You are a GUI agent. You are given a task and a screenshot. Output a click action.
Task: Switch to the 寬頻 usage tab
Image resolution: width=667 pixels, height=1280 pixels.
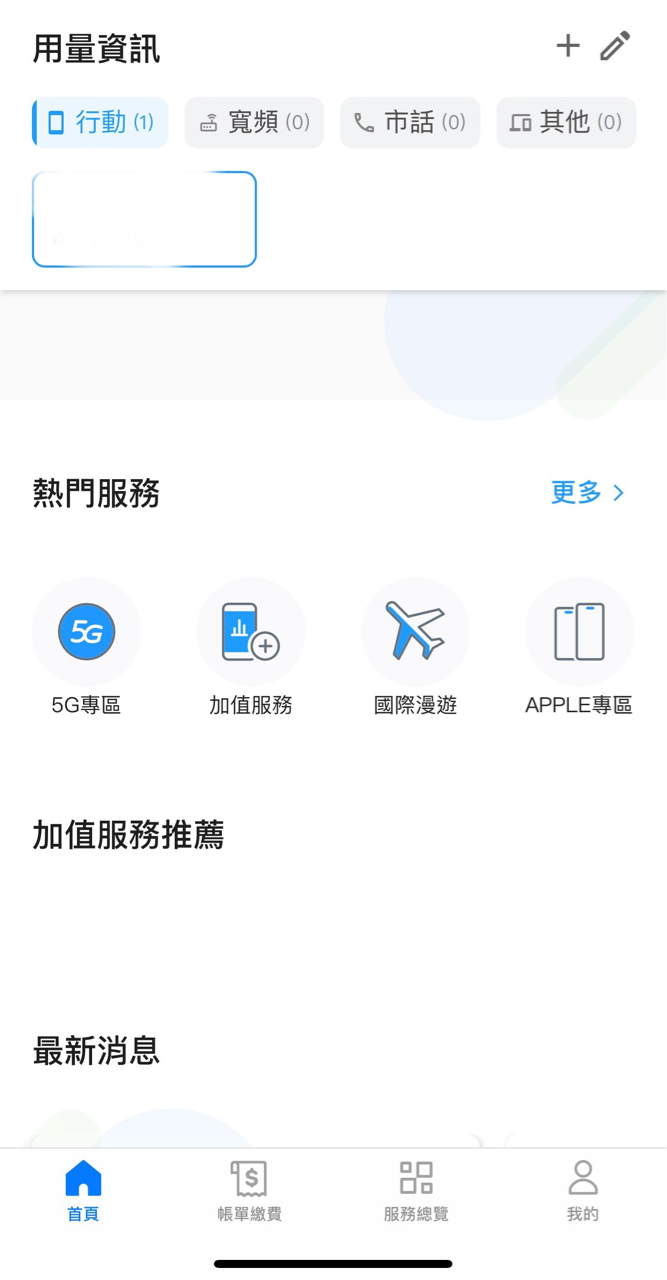pos(254,123)
